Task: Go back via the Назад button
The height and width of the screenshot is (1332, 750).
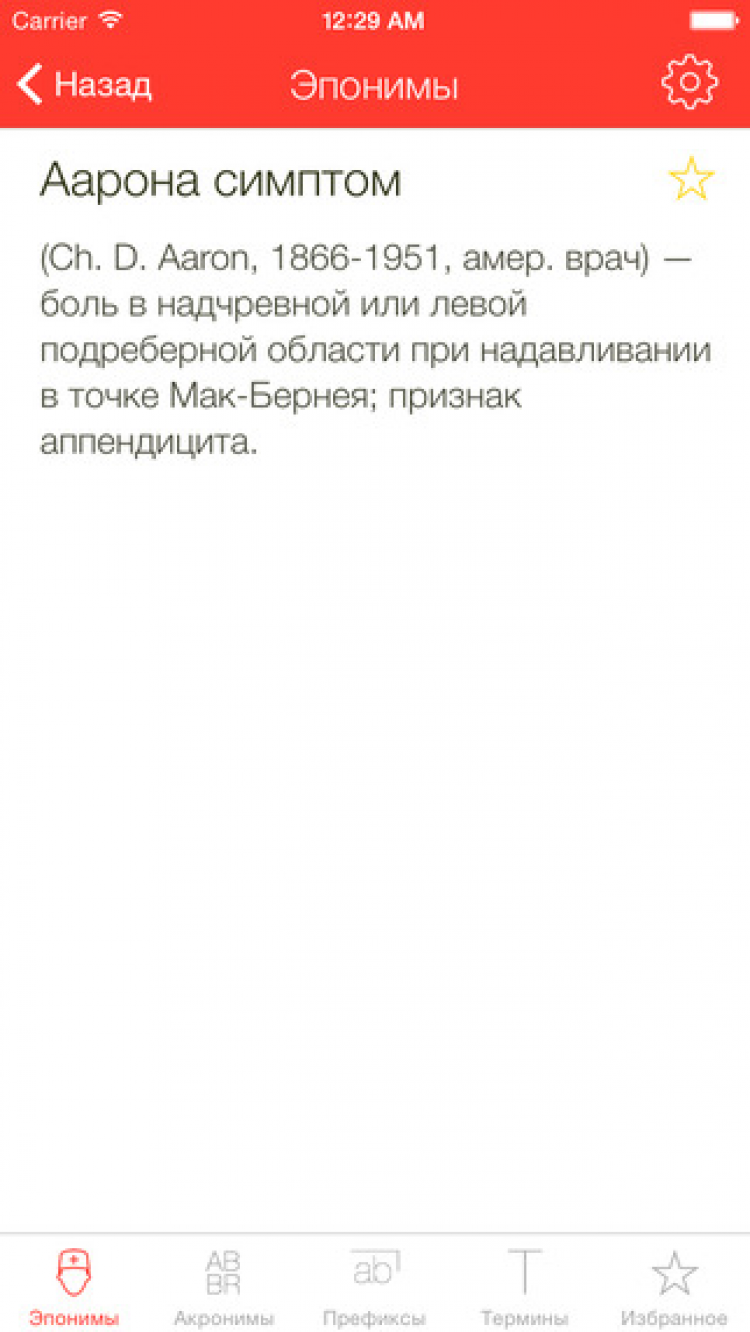Action: 84,85
